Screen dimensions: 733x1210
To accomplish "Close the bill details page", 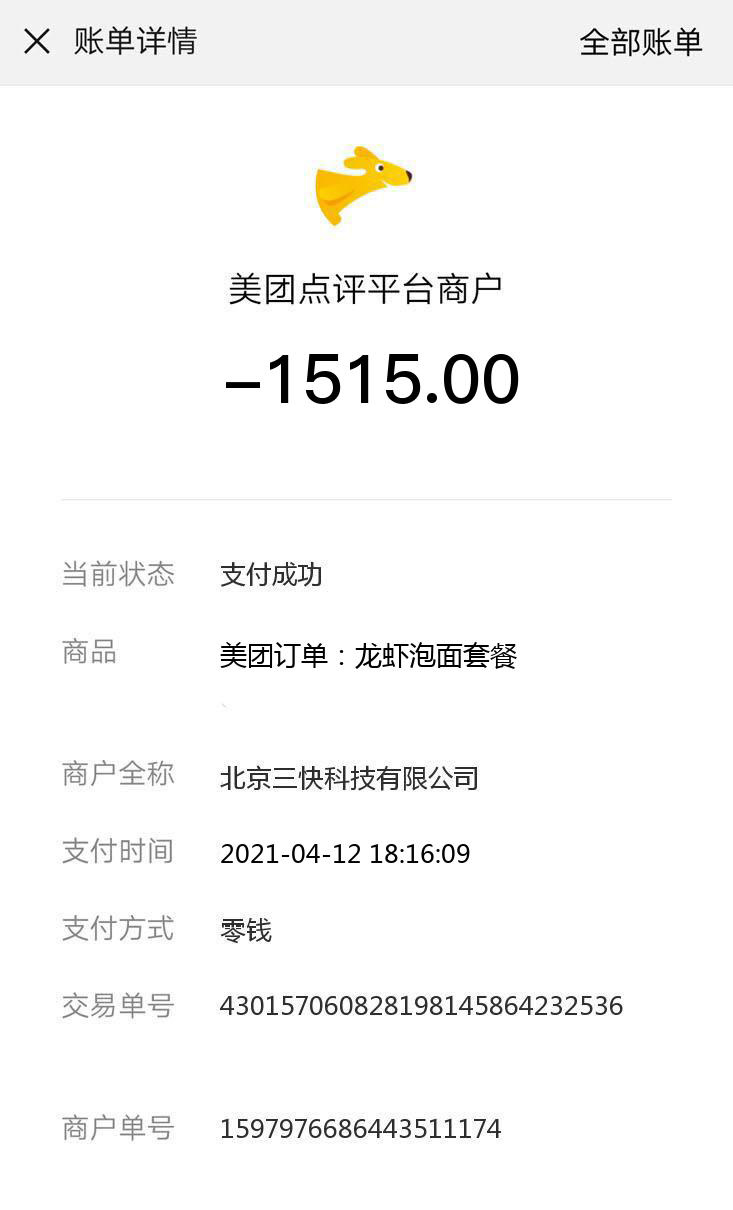I will pos(37,42).
